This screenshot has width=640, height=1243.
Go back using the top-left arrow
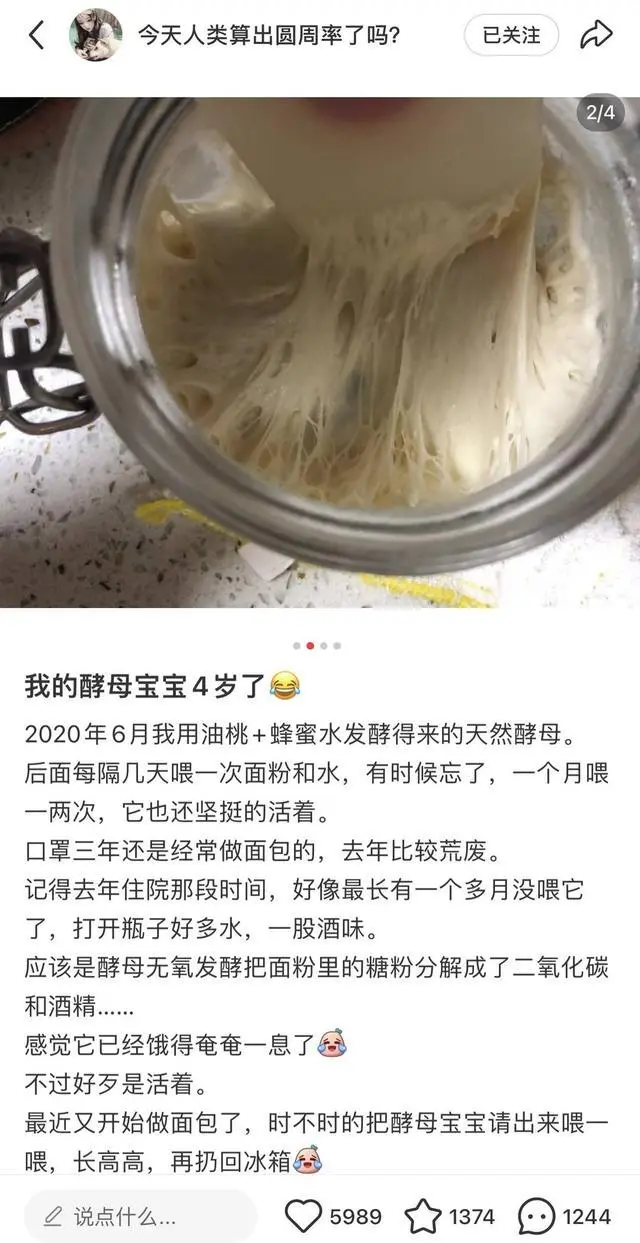(x=36, y=36)
